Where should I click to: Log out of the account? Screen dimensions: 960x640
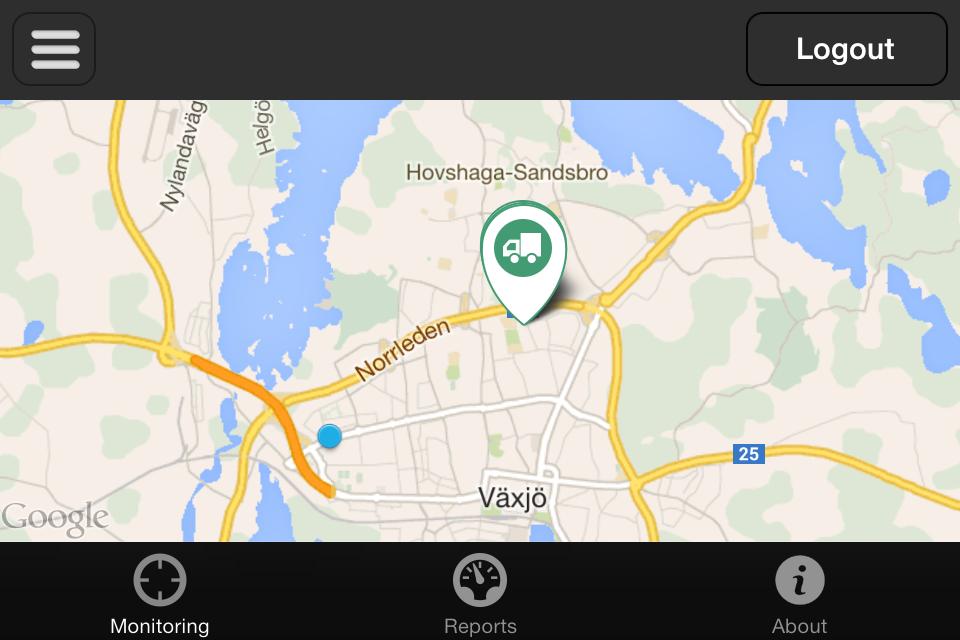846,49
